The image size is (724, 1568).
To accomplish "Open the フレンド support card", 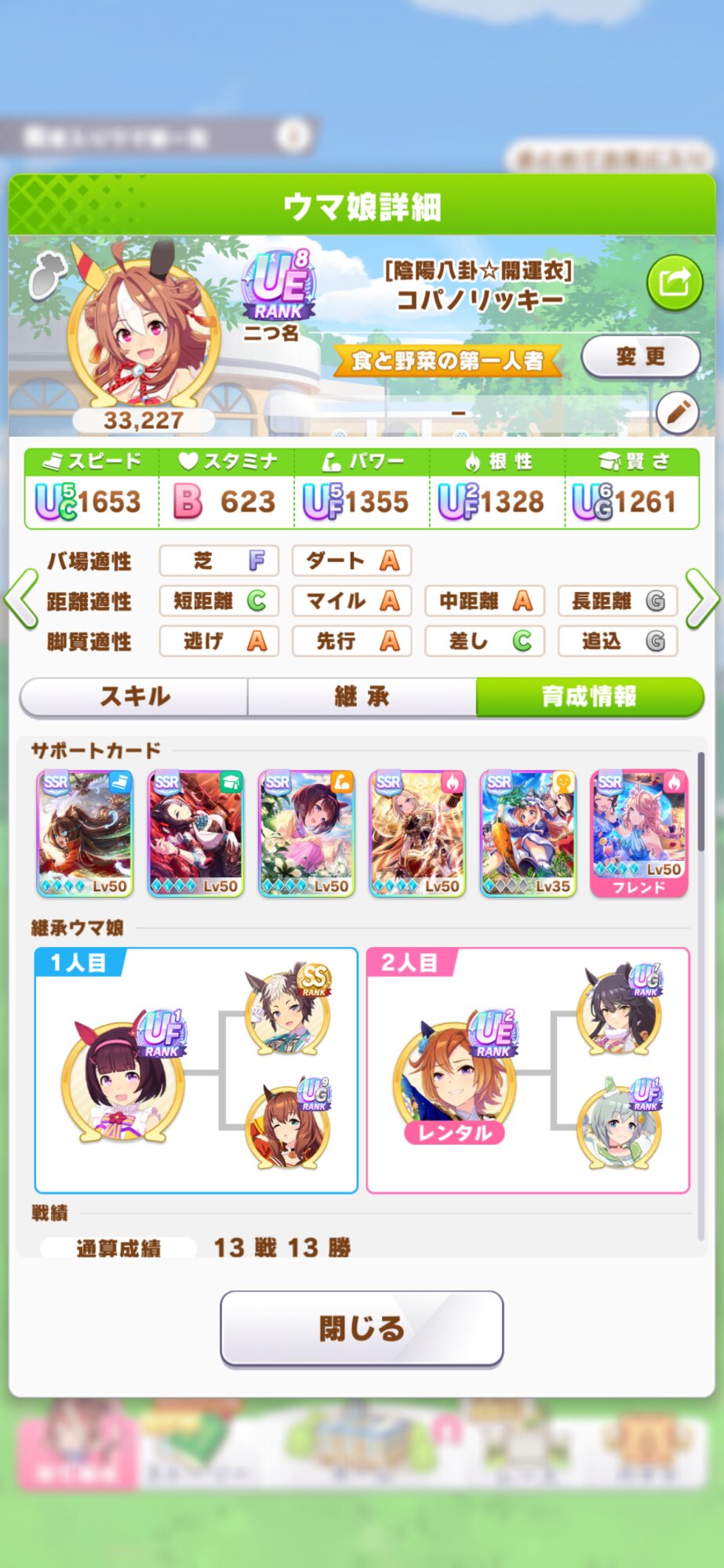I will pos(639,833).
